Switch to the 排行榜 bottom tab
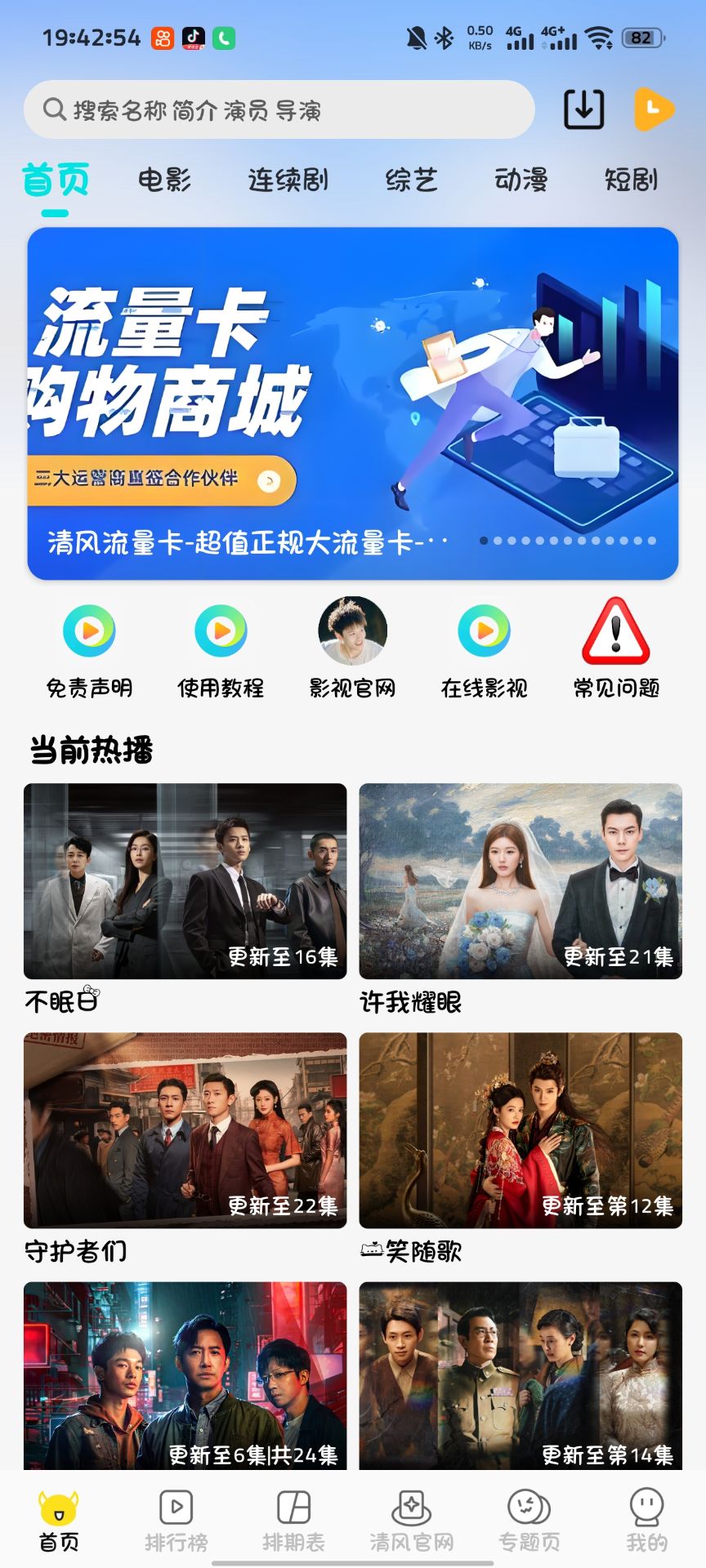 pyautogui.click(x=176, y=1521)
